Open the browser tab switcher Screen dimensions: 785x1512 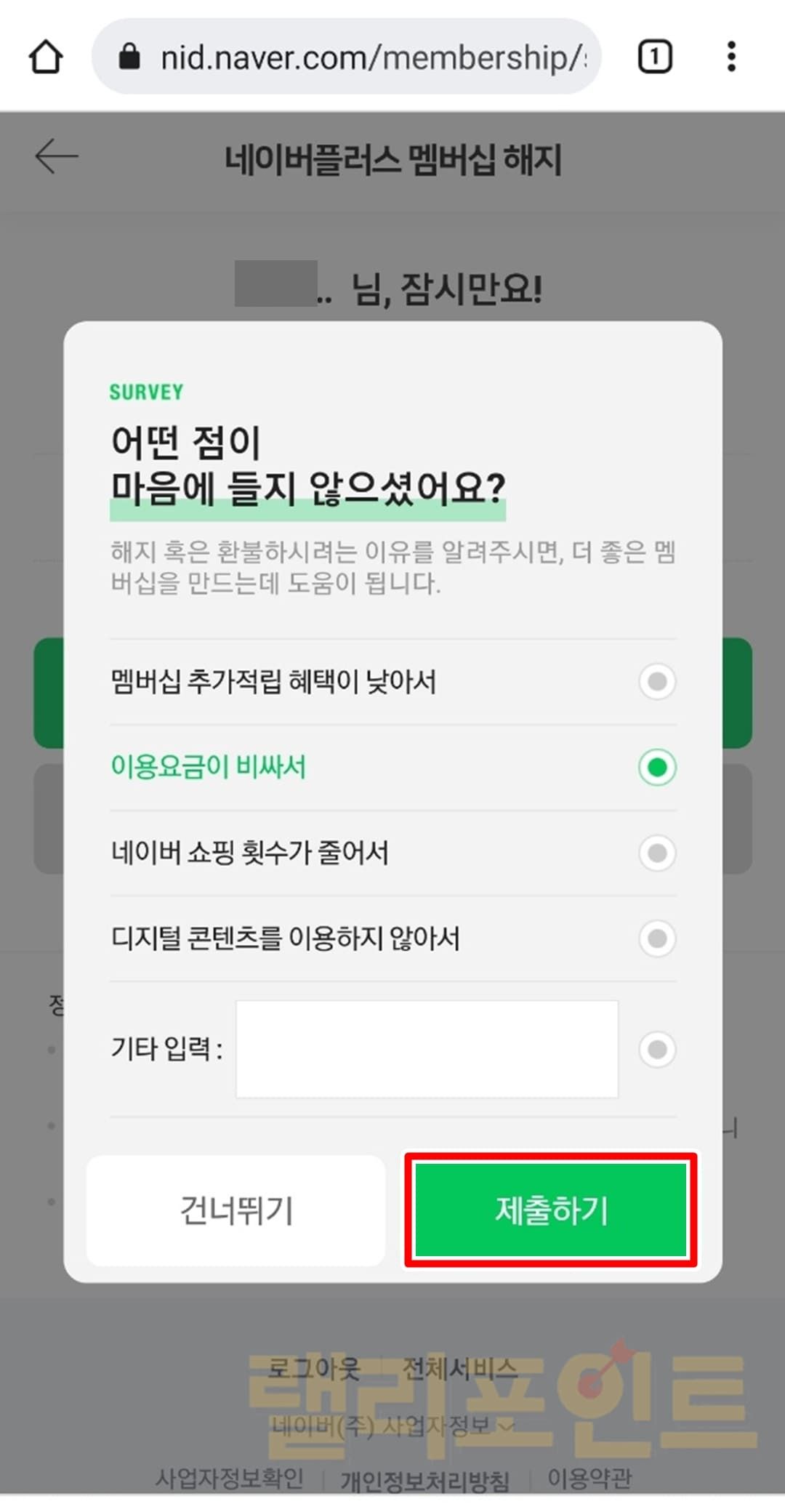coord(654,57)
